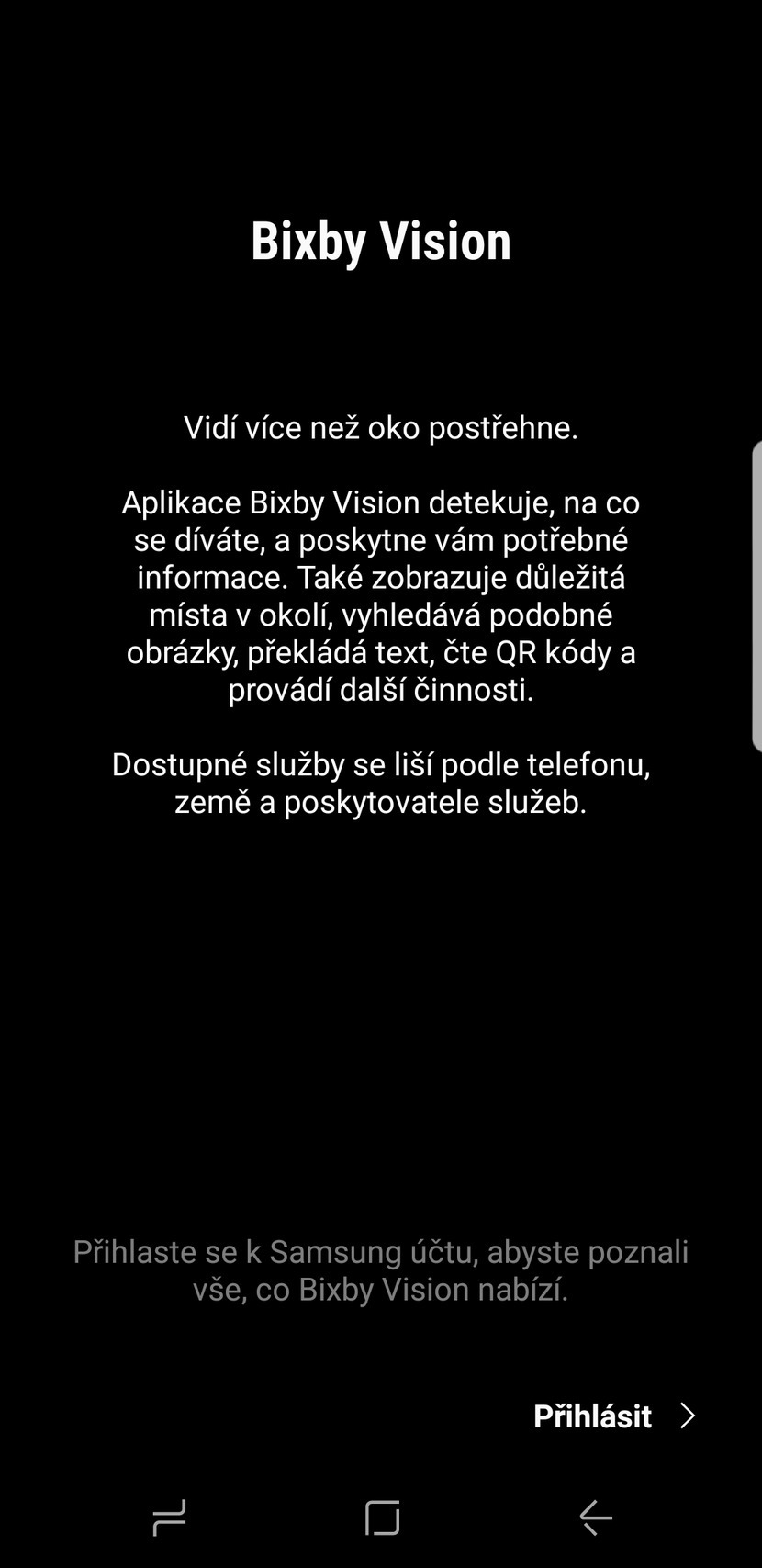Tap the Bixby Vision title
Screen dimensions: 762x1568
[x=381, y=241]
